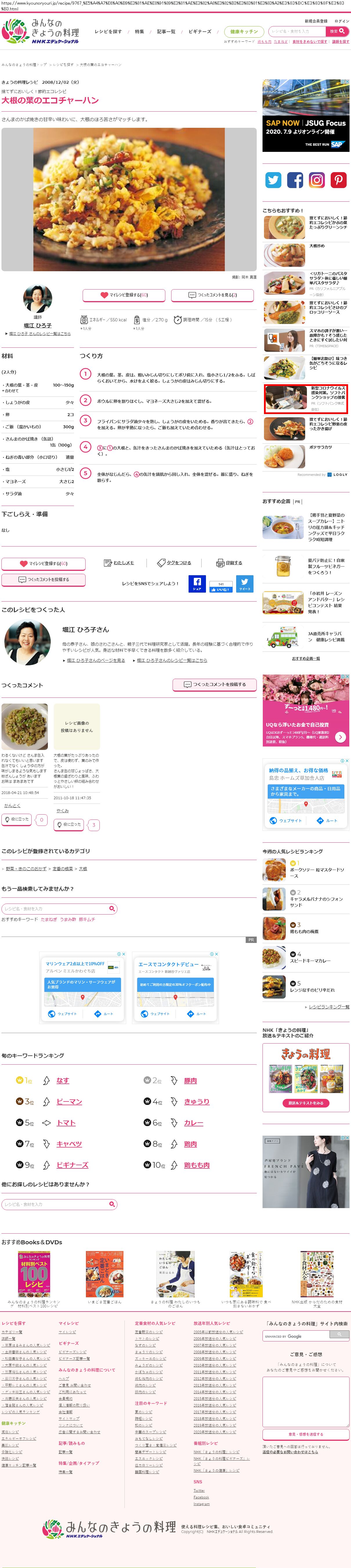Save with the top マイレシピ登録する button
351x1568 pixels.
coord(124,295)
